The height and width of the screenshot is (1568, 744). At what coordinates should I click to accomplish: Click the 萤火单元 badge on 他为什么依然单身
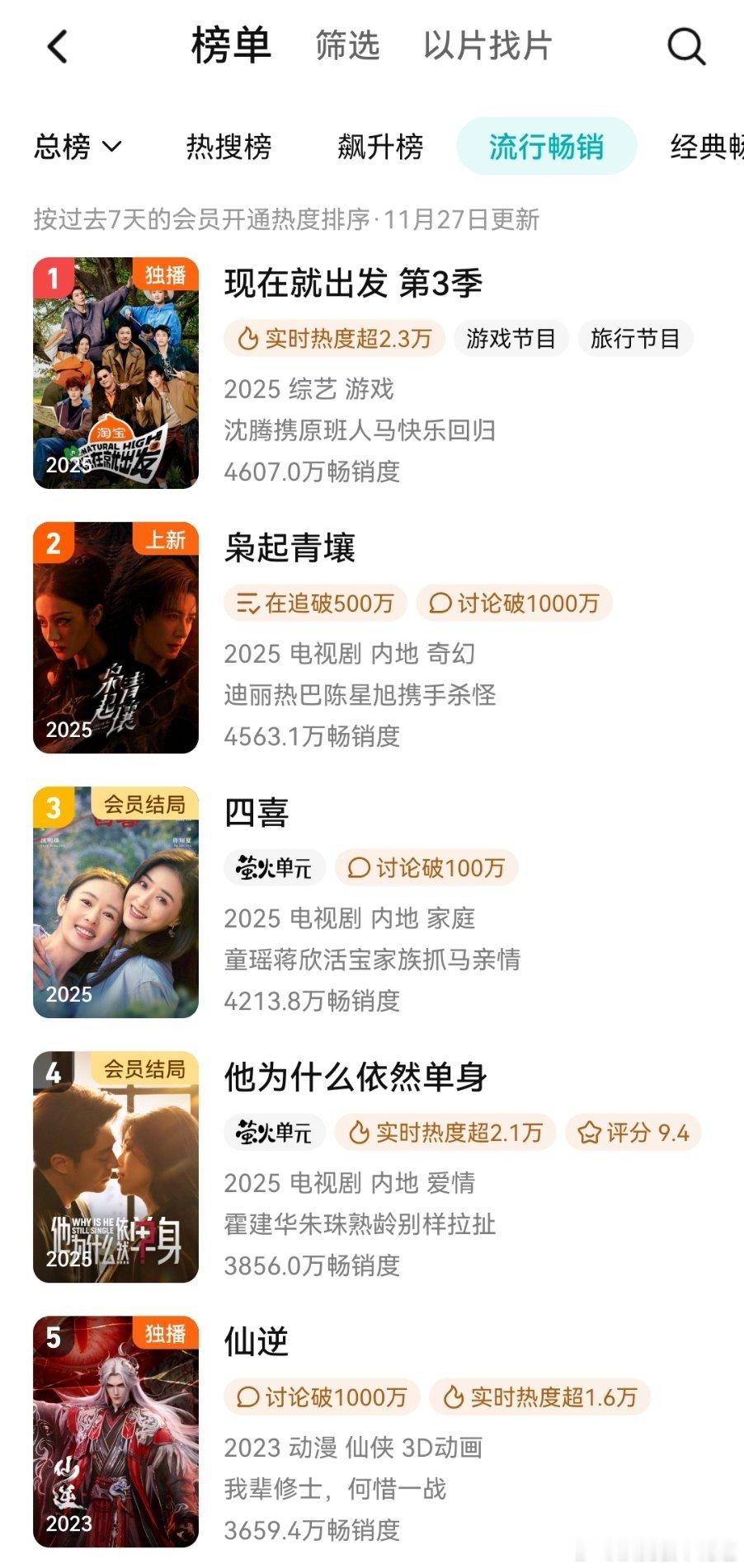pyautogui.click(x=273, y=1132)
